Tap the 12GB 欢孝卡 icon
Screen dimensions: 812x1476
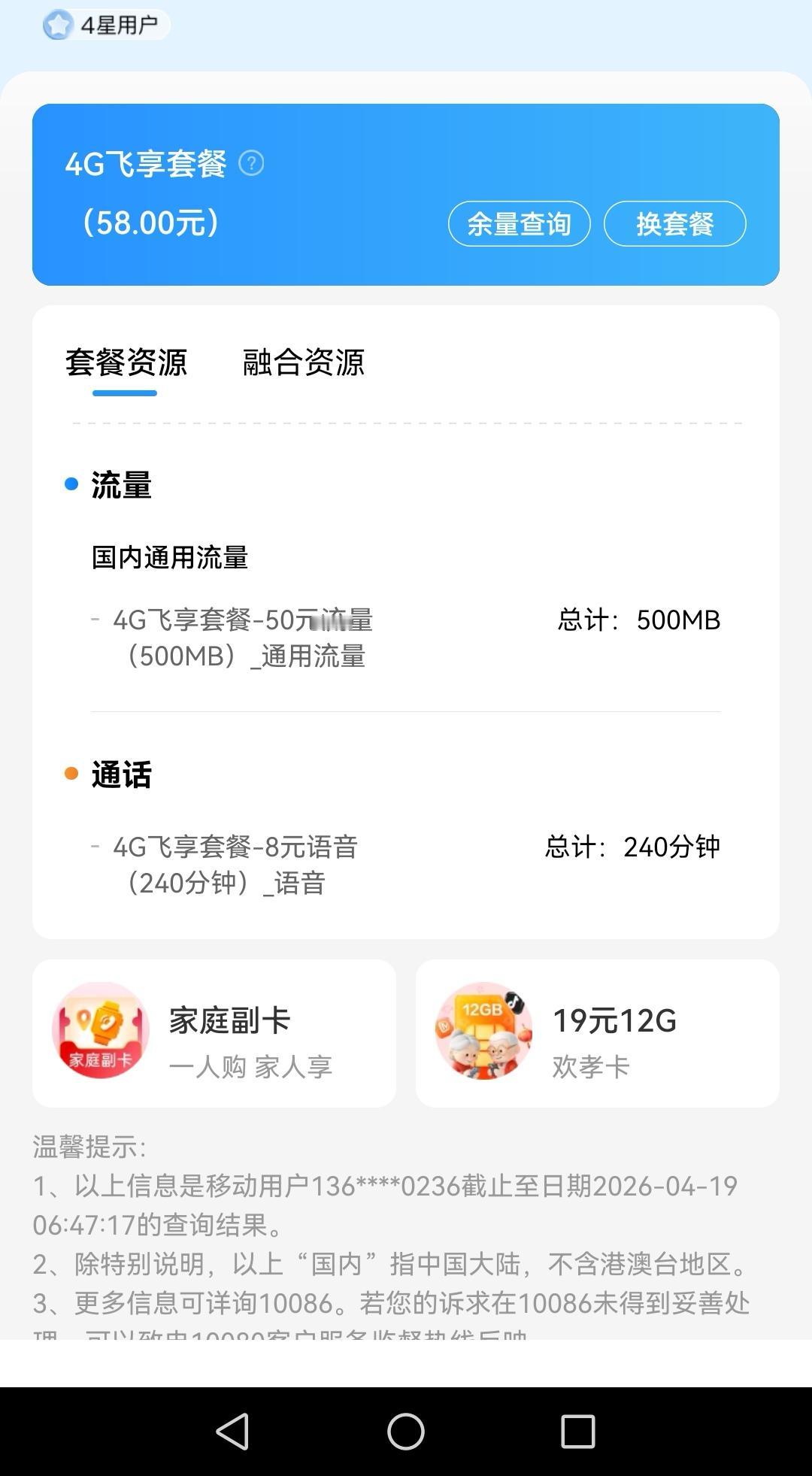[x=483, y=1030]
